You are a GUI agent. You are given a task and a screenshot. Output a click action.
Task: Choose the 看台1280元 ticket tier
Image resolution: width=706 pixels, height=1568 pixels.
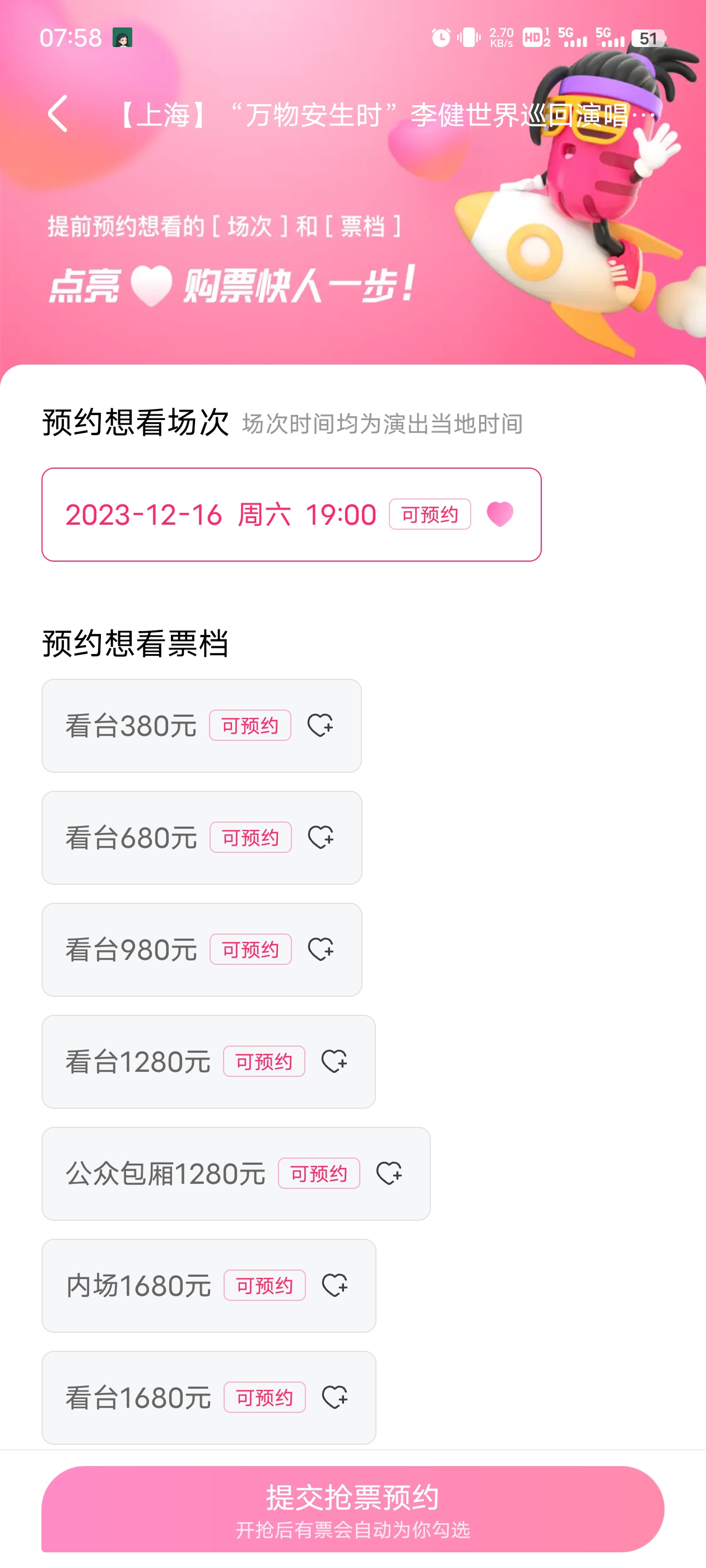coord(208,1062)
